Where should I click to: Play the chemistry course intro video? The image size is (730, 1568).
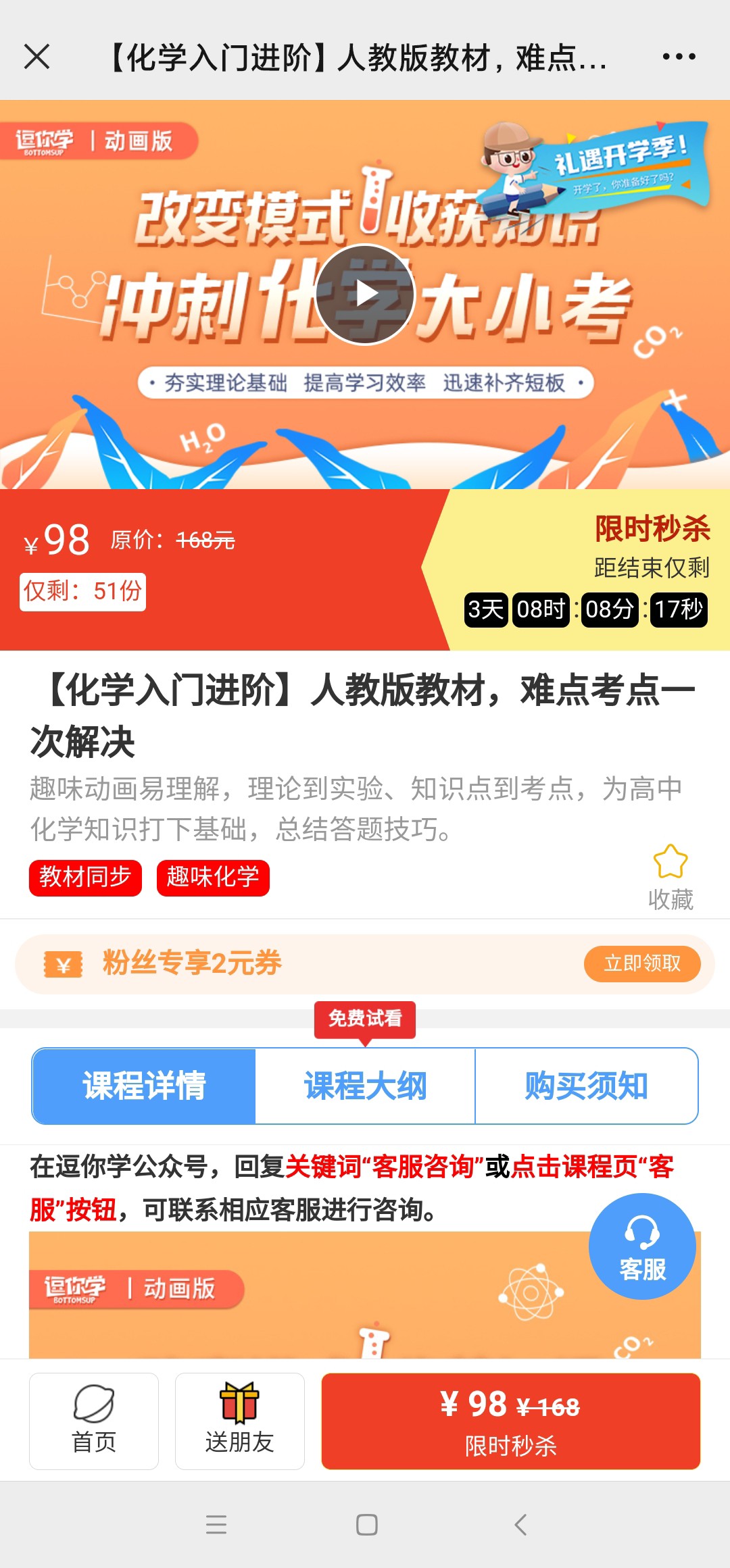click(x=365, y=295)
